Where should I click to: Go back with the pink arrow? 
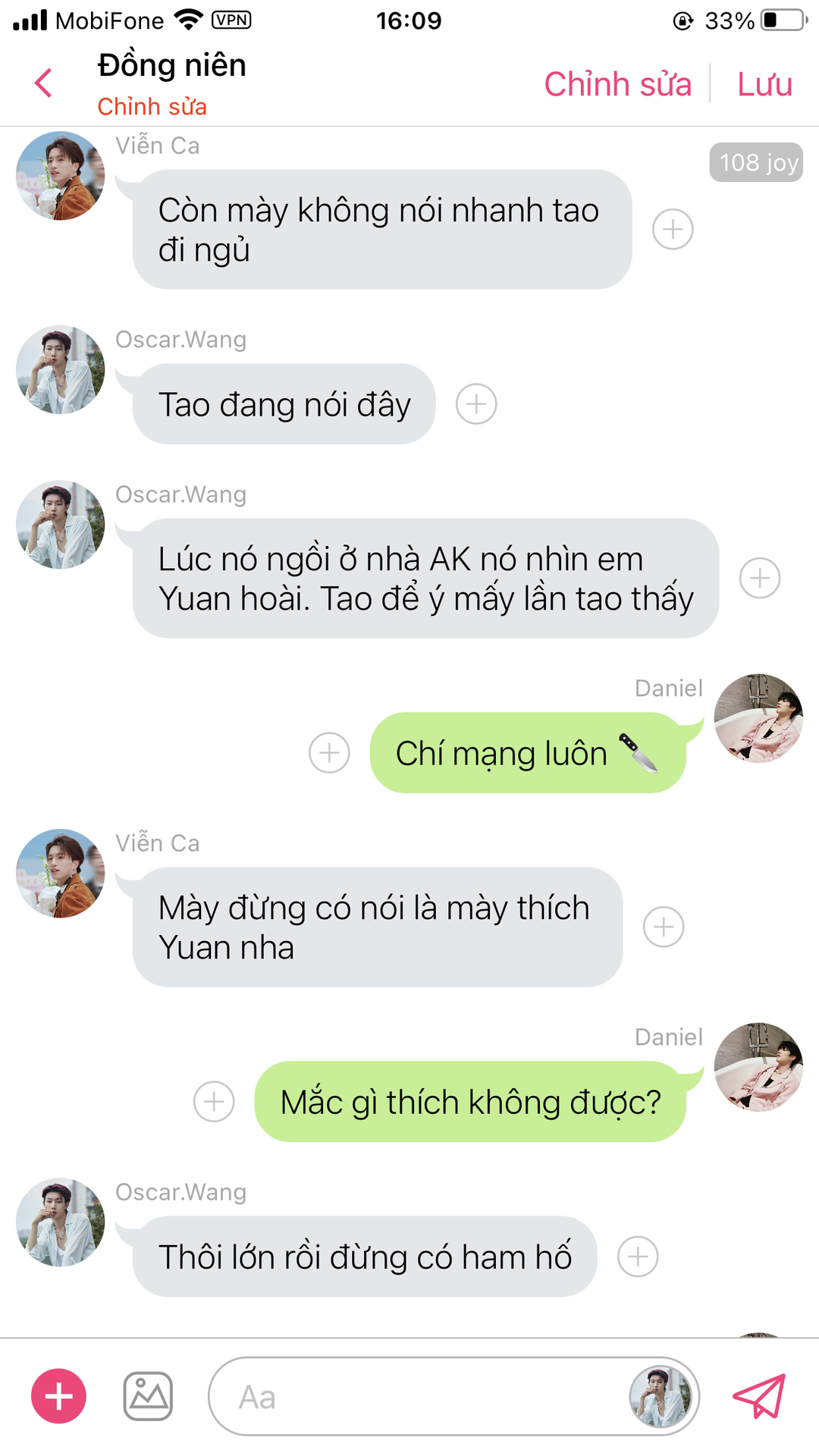click(44, 83)
